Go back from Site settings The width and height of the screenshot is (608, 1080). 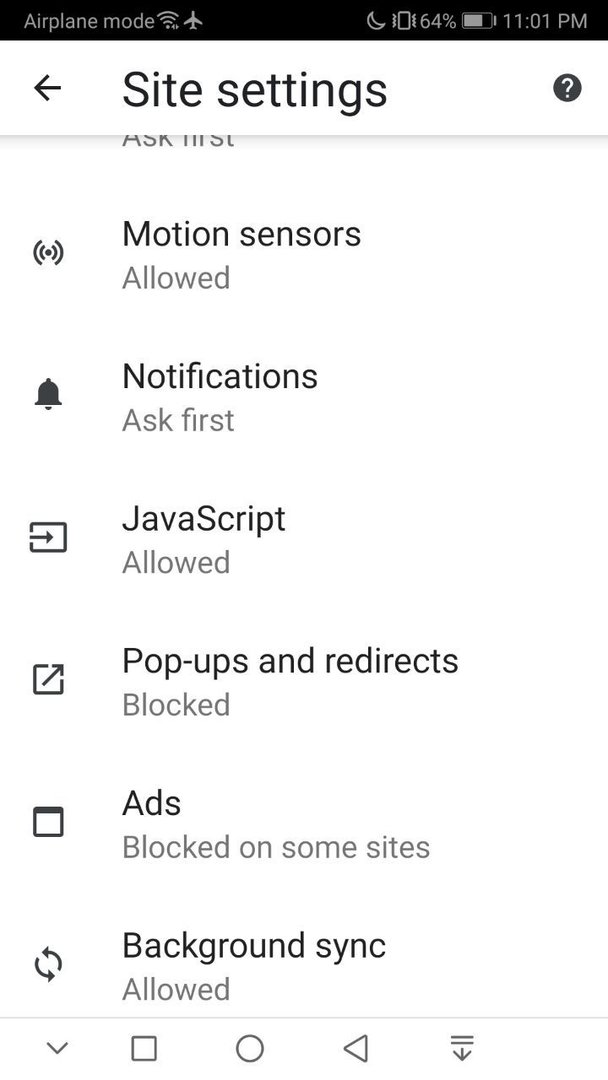[48, 88]
